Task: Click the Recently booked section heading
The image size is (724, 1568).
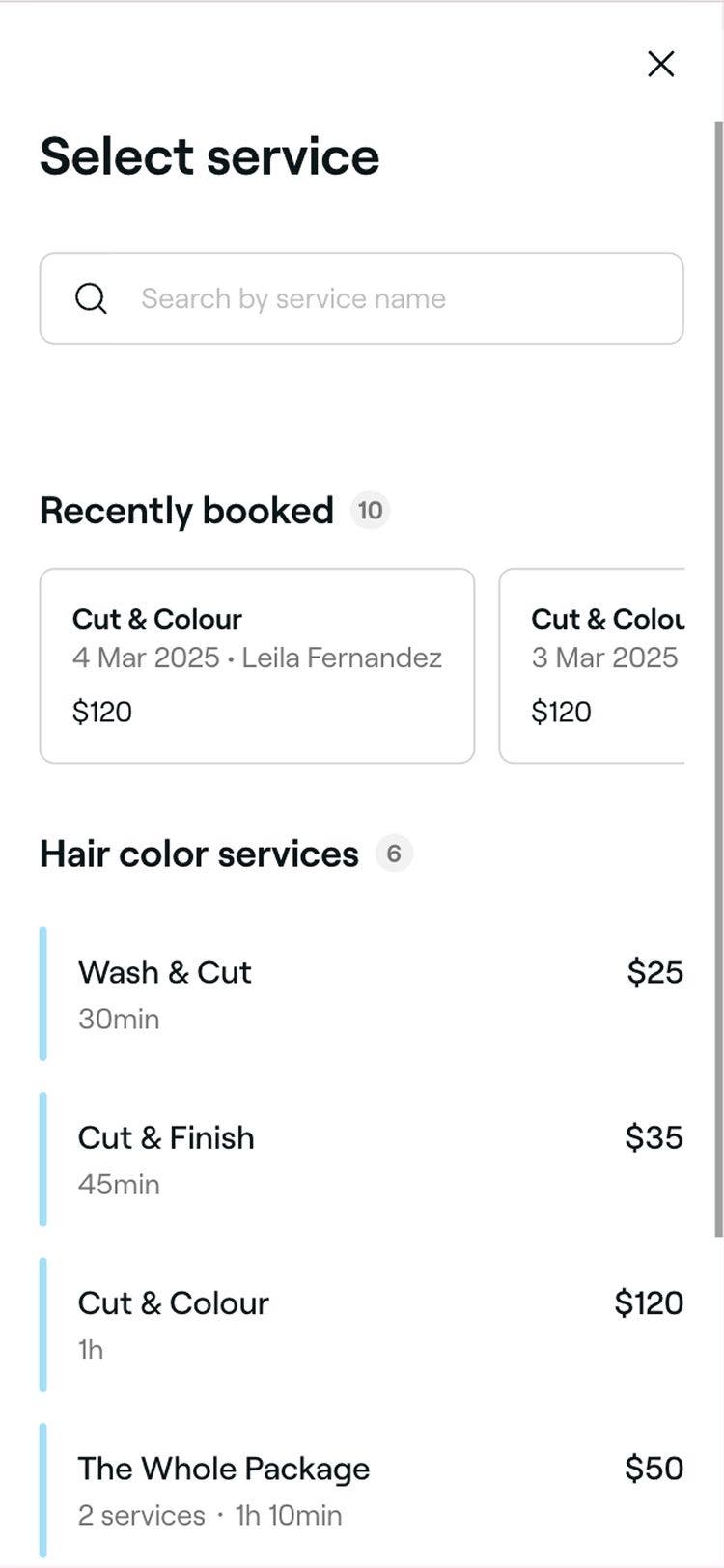Action: pyautogui.click(x=186, y=510)
